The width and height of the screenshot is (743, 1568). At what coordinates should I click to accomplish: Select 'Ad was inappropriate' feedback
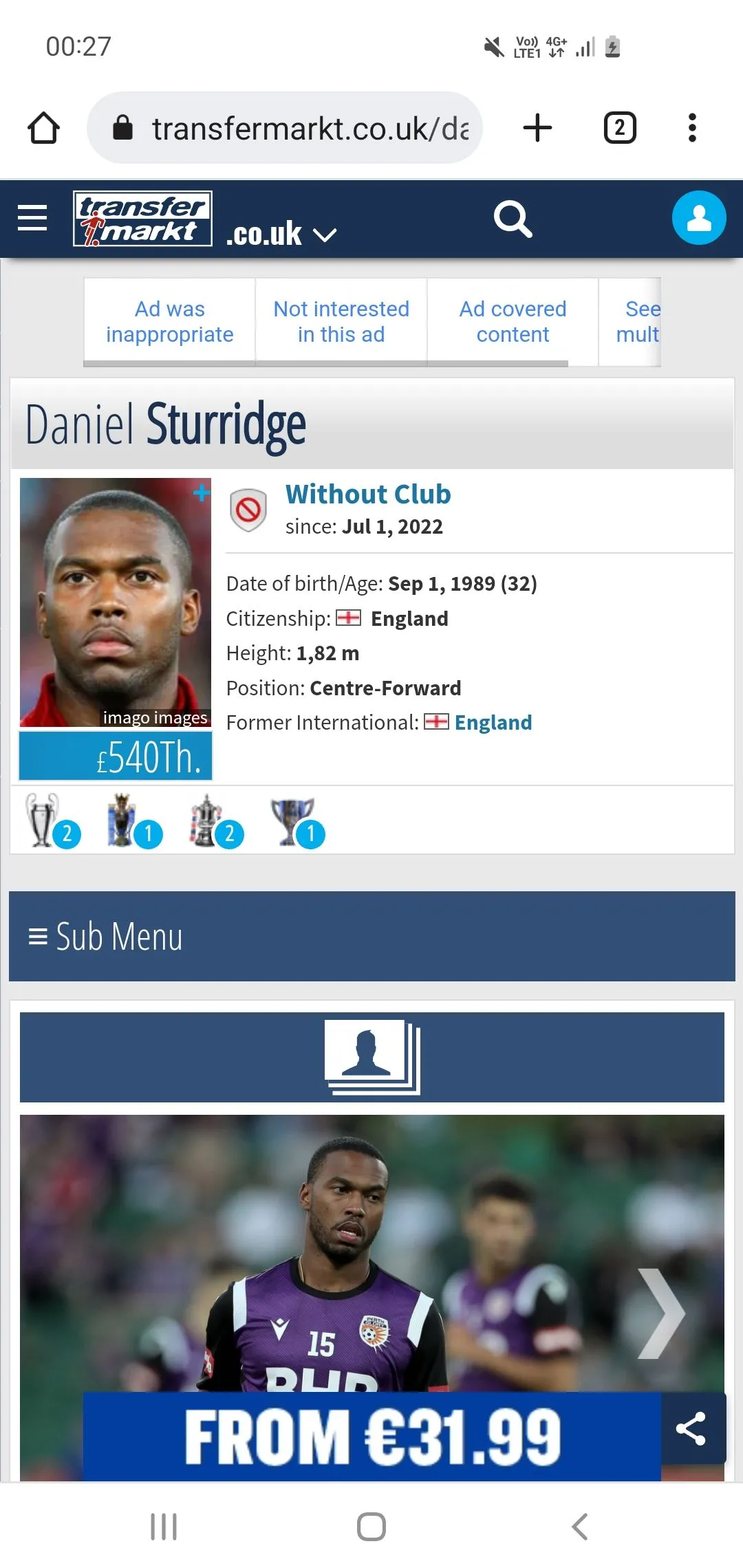pyautogui.click(x=170, y=321)
